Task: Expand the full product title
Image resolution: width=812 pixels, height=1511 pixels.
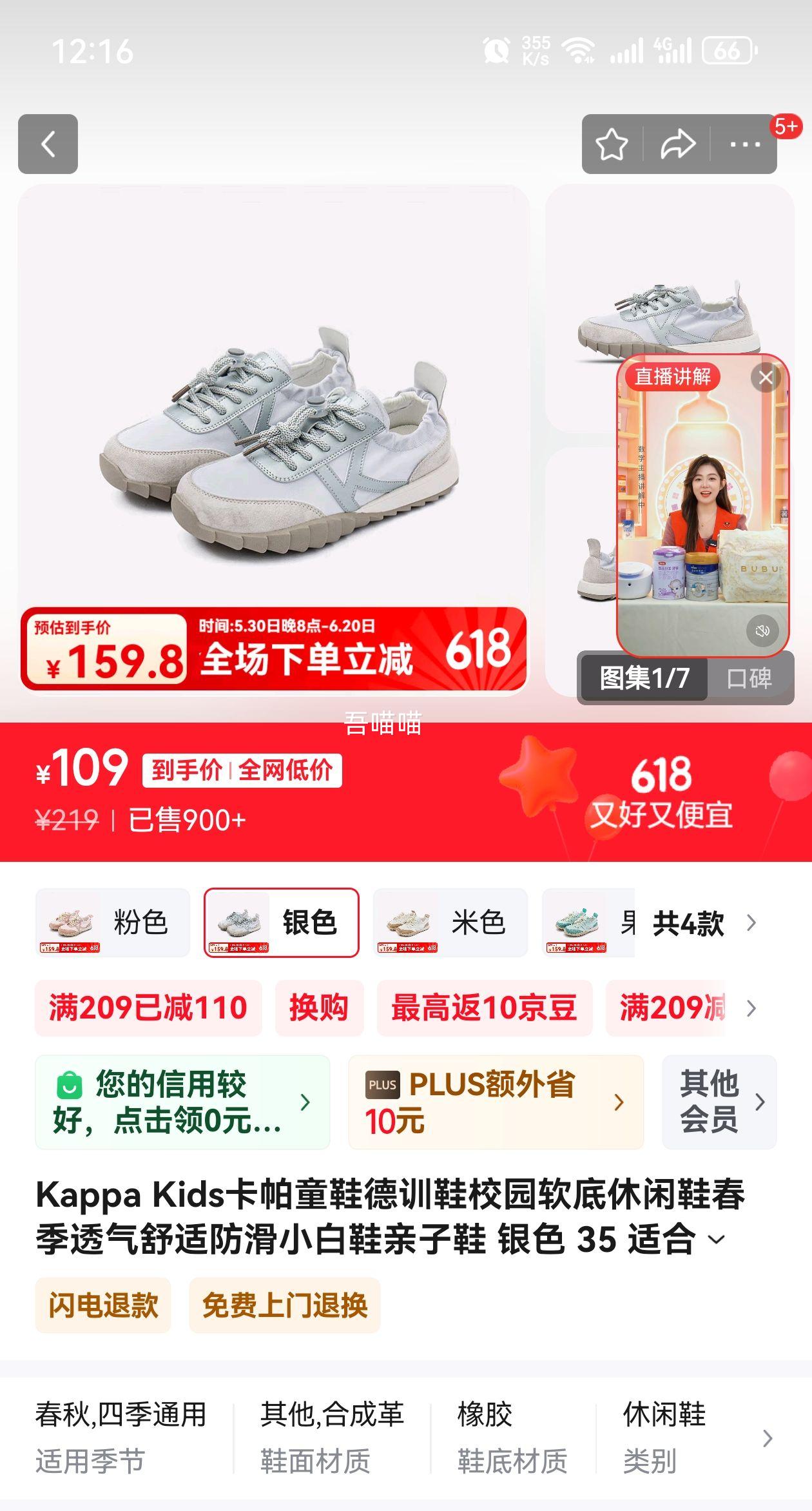Action: coord(717,1239)
